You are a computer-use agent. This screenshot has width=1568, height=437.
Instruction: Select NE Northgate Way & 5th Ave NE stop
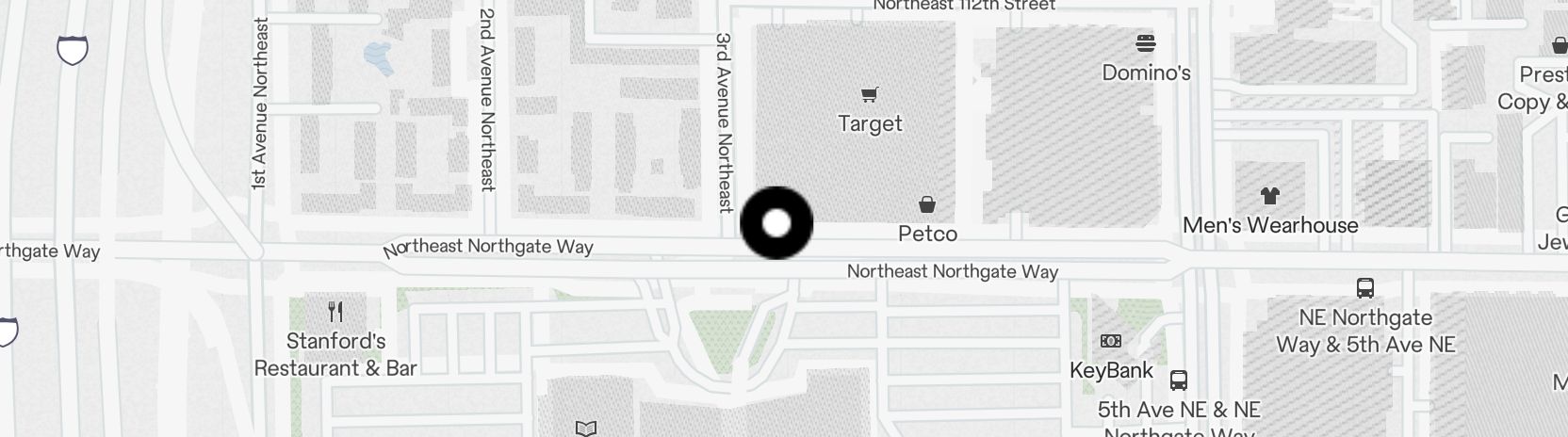pos(1364,288)
